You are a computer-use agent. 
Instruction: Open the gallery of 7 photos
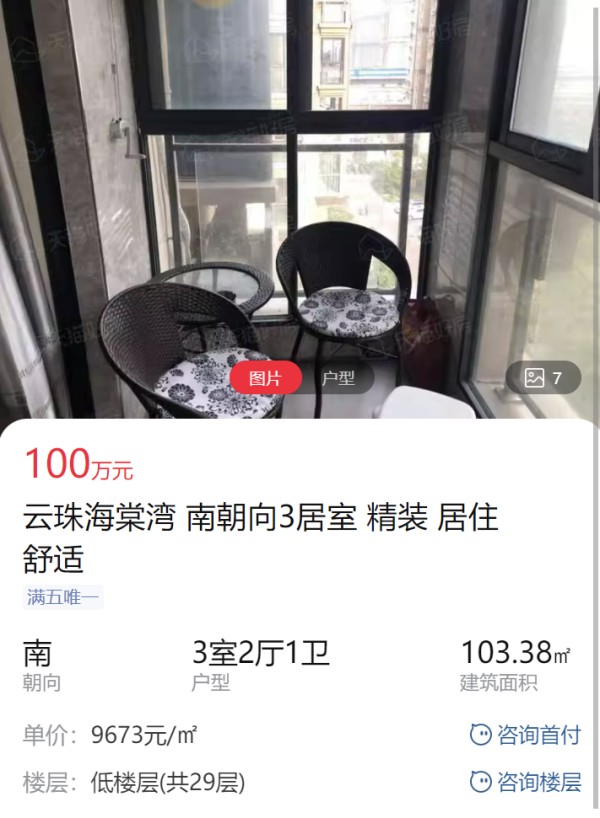click(x=543, y=377)
